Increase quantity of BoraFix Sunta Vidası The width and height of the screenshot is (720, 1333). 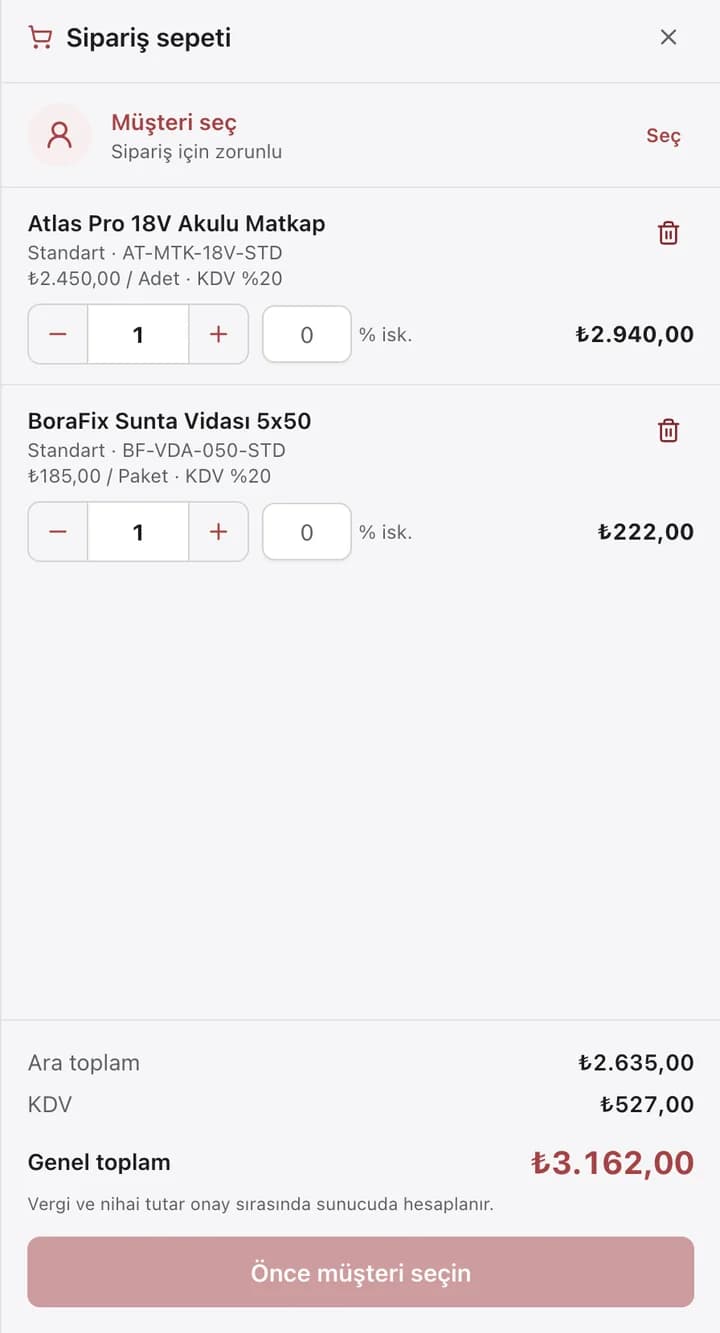pyautogui.click(x=218, y=532)
